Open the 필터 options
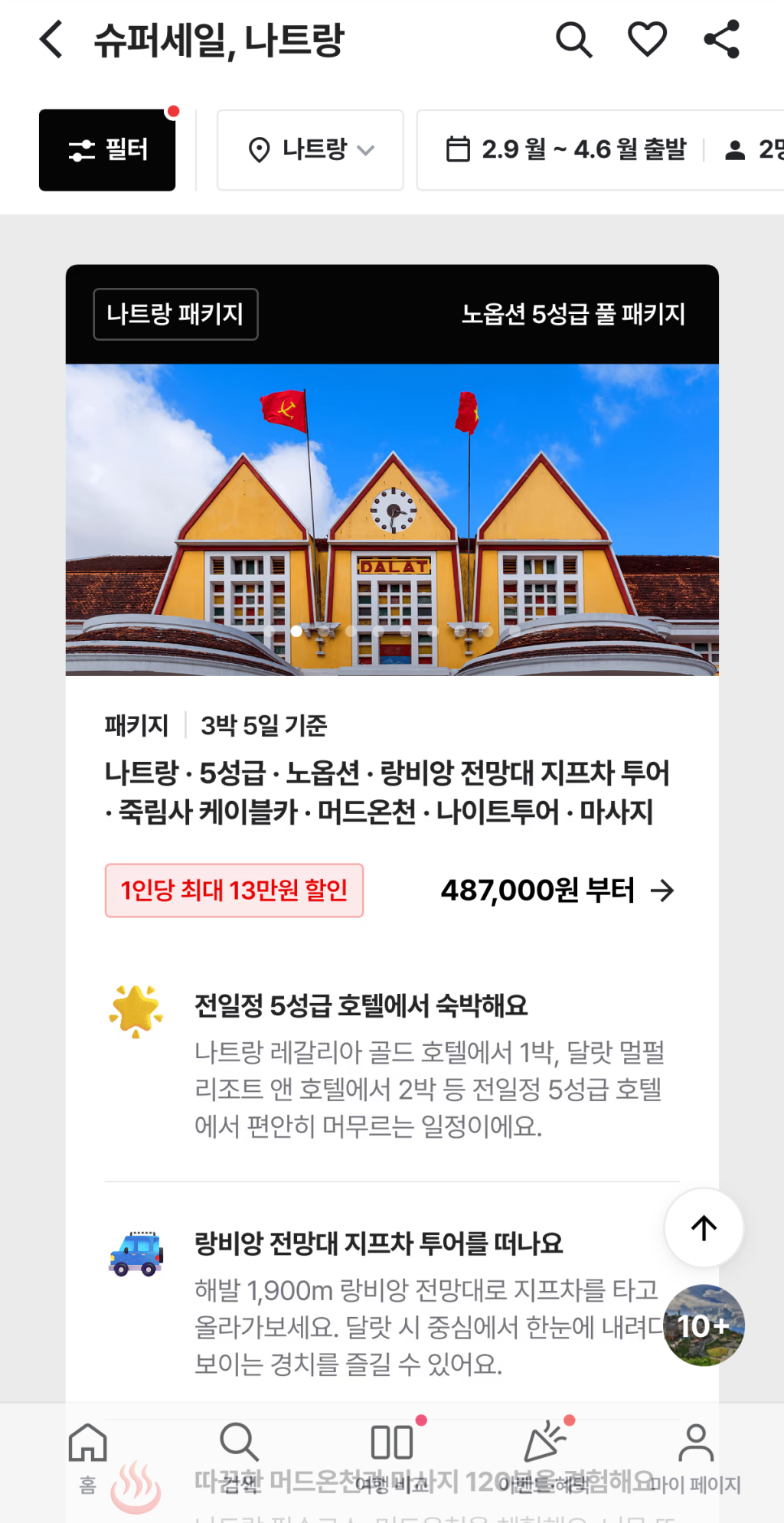Image resolution: width=784 pixels, height=1523 pixels. point(107,150)
